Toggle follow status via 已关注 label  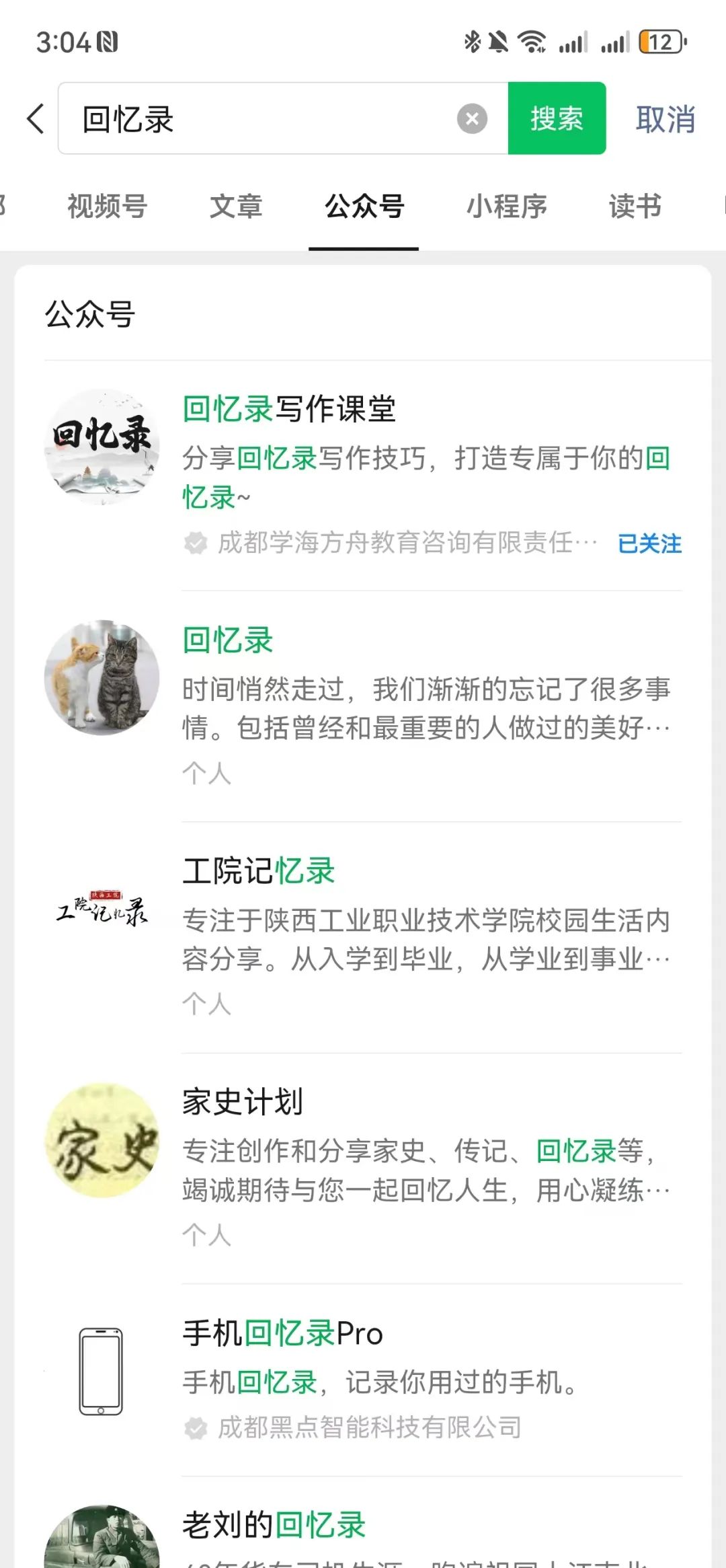click(649, 544)
